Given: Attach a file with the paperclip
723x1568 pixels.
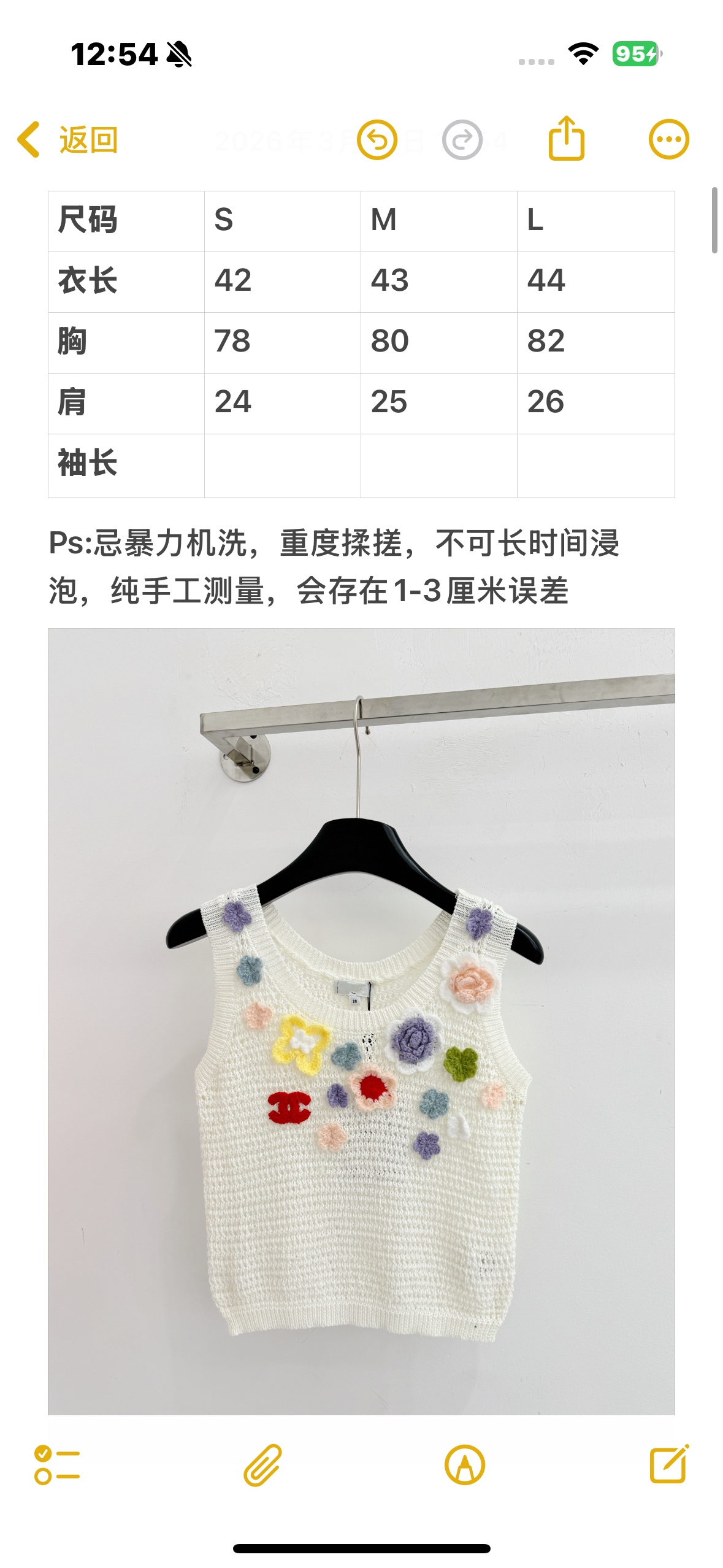Looking at the screenshot, I should (x=262, y=1465).
